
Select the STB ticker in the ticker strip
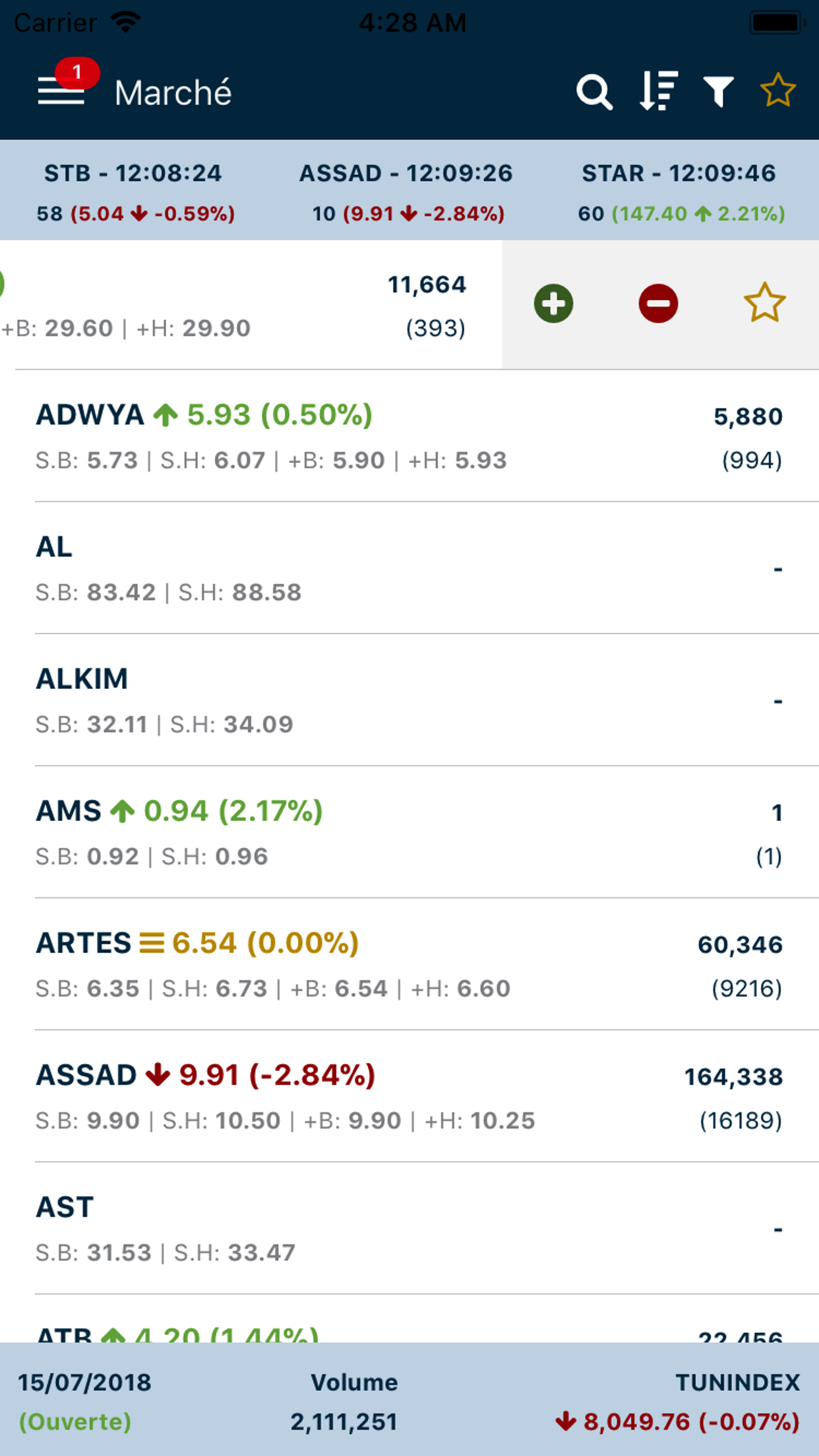coord(134,191)
